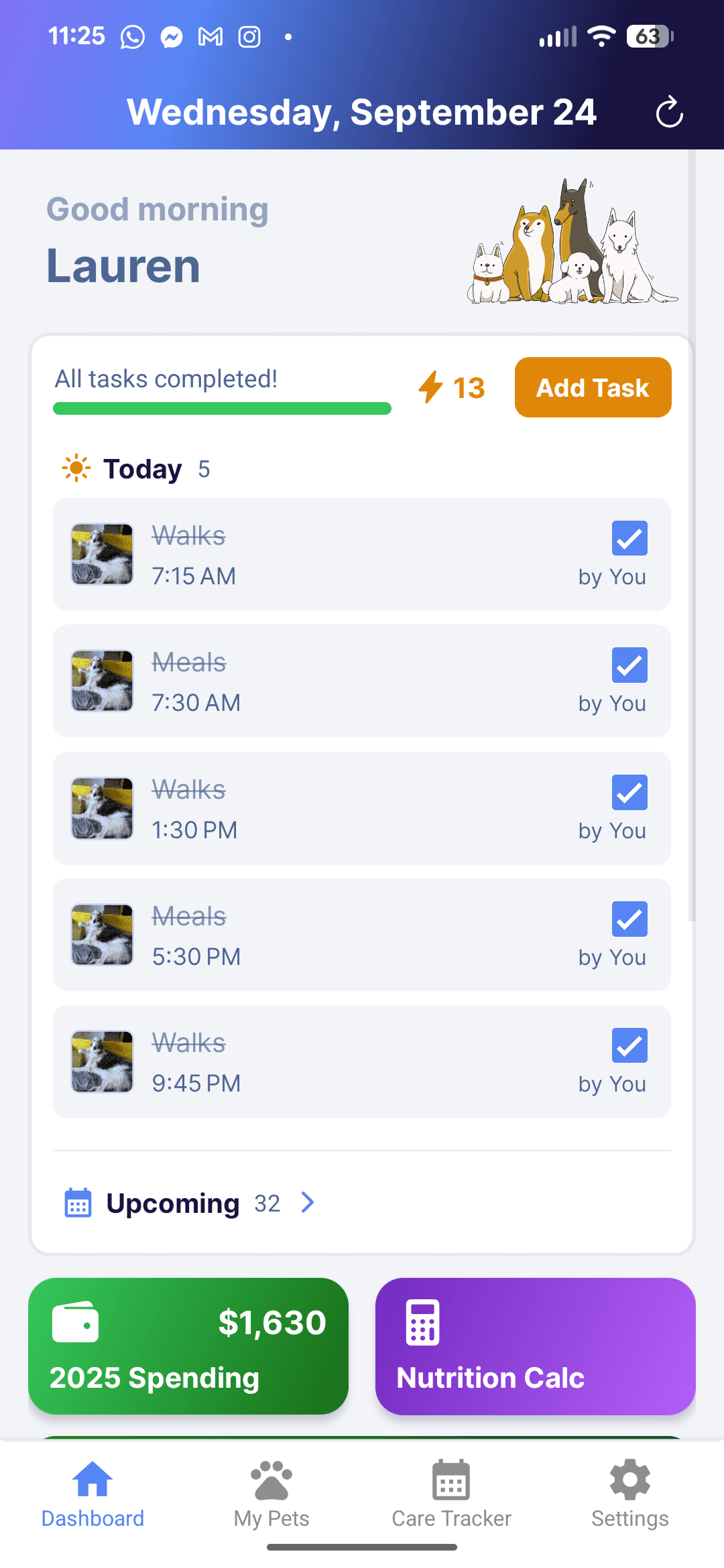Go to the Care Tracker tab
The image size is (724, 1568).
point(451,1494)
